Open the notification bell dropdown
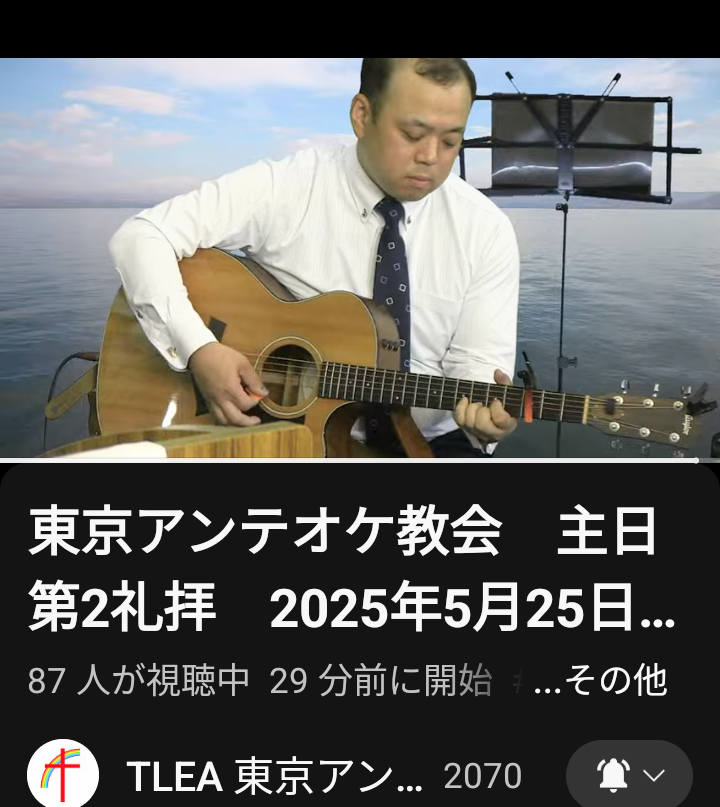Screen dimensions: 720x807 (630, 775)
